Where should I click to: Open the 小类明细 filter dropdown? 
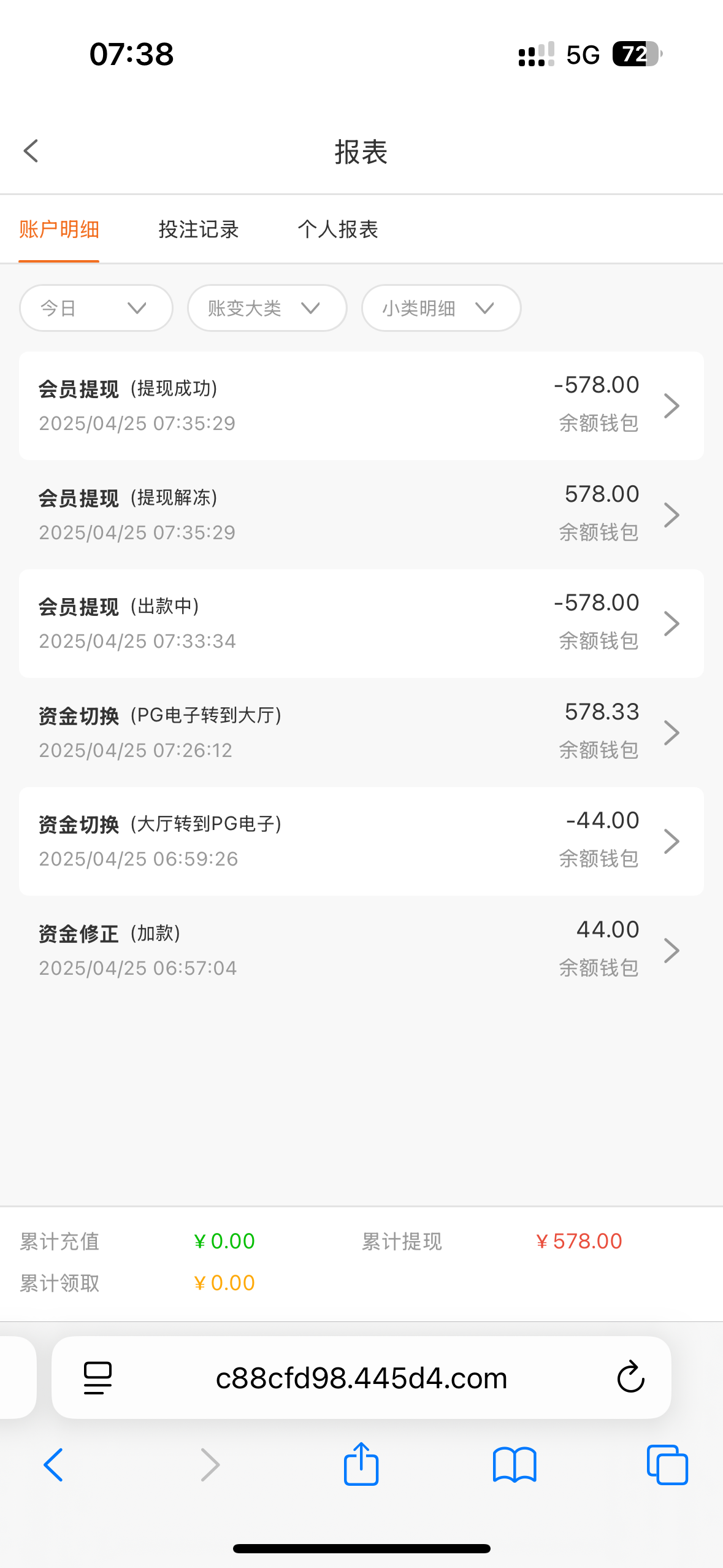pos(442,308)
